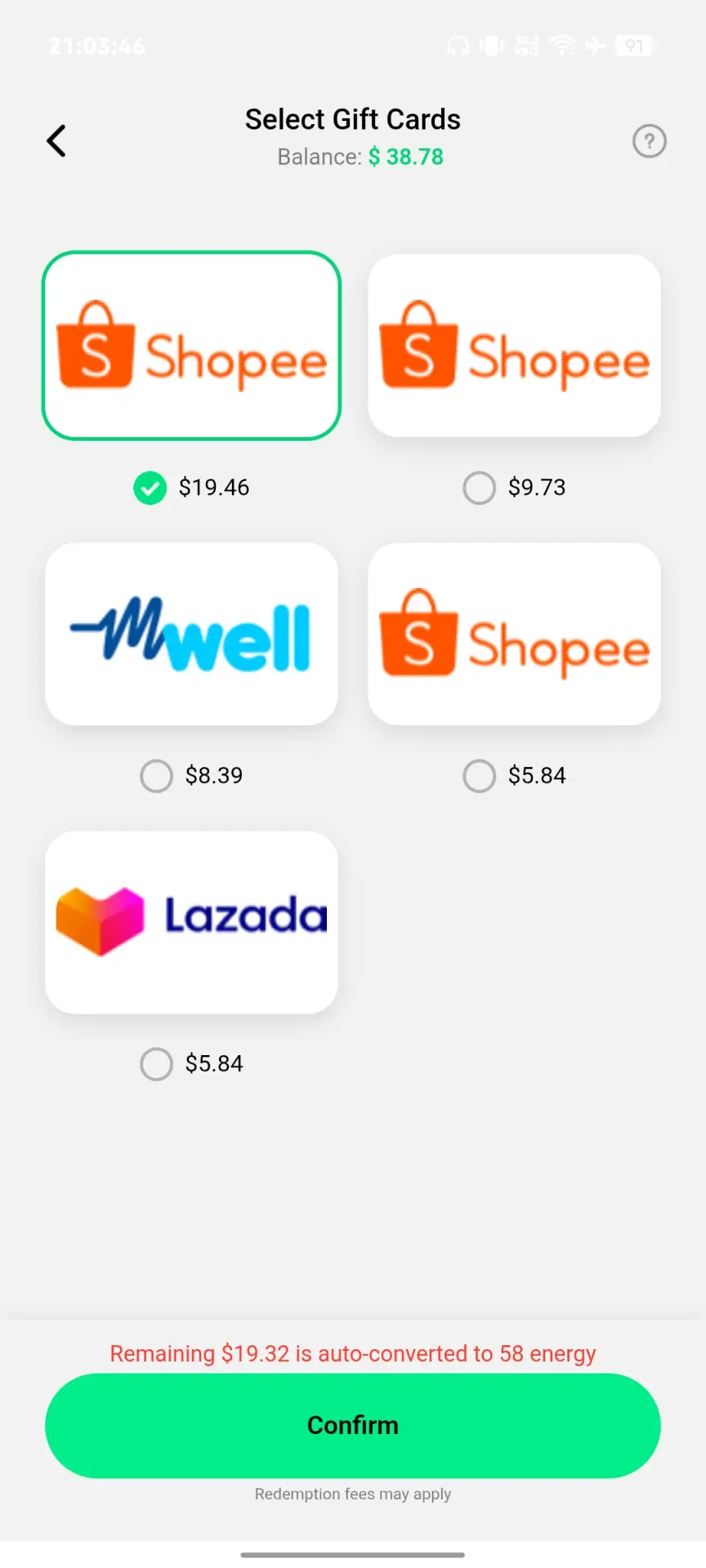This screenshot has width=706, height=1568.
Task: Select the Shopee $9.73 radio button
Action: tap(479, 488)
